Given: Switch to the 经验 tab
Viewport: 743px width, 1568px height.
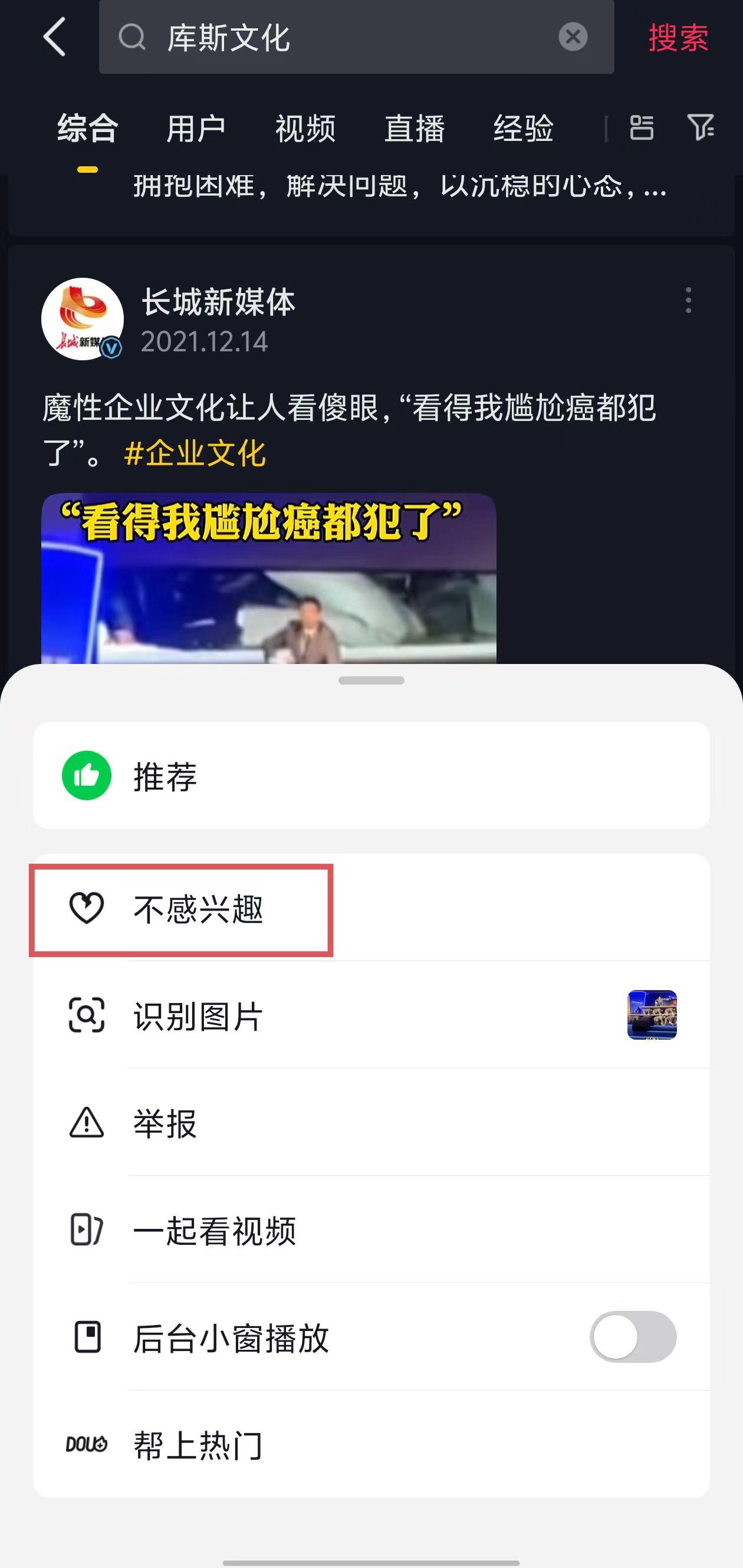Looking at the screenshot, I should click(522, 129).
